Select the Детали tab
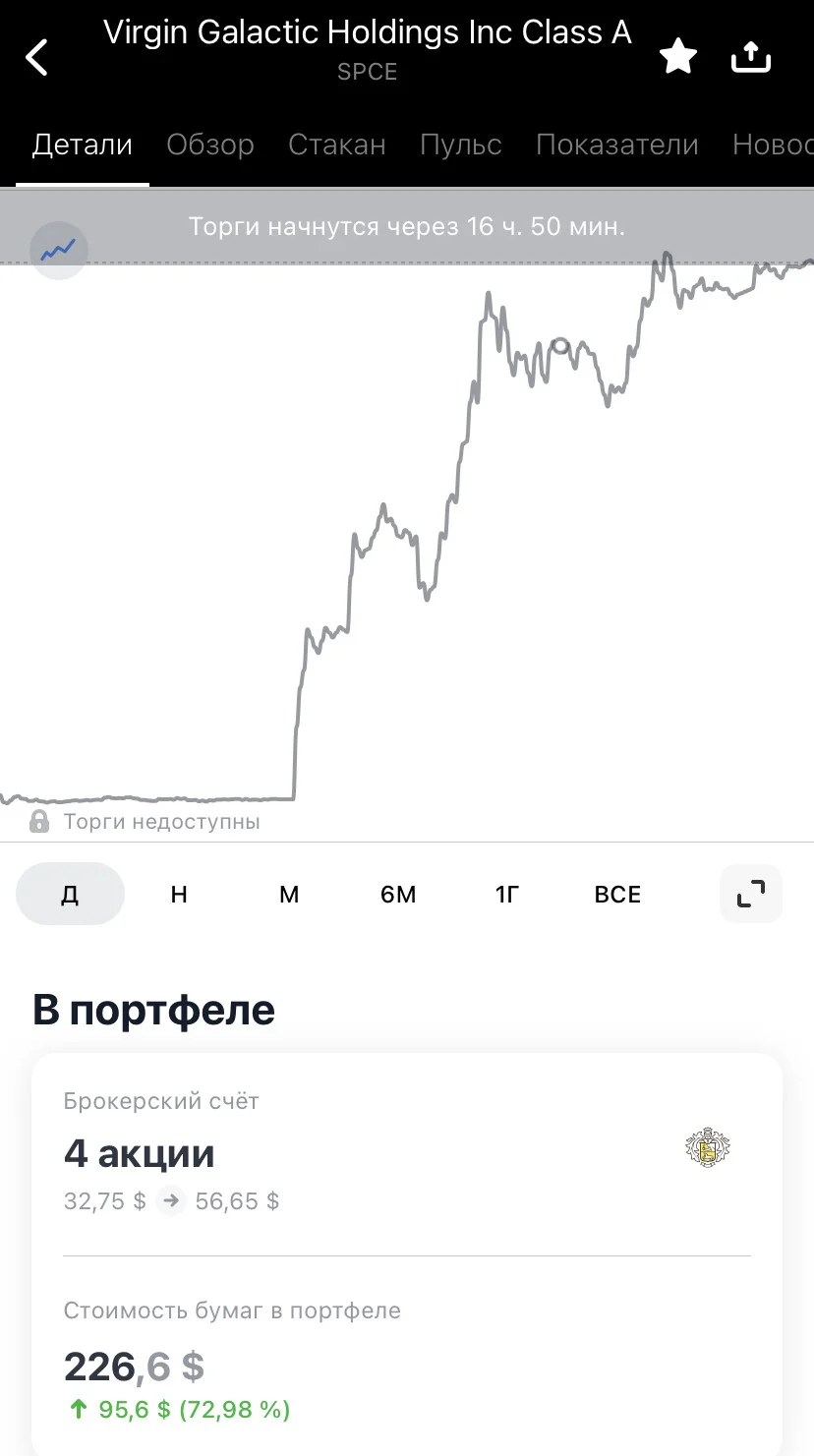814x1456 pixels. (83, 145)
